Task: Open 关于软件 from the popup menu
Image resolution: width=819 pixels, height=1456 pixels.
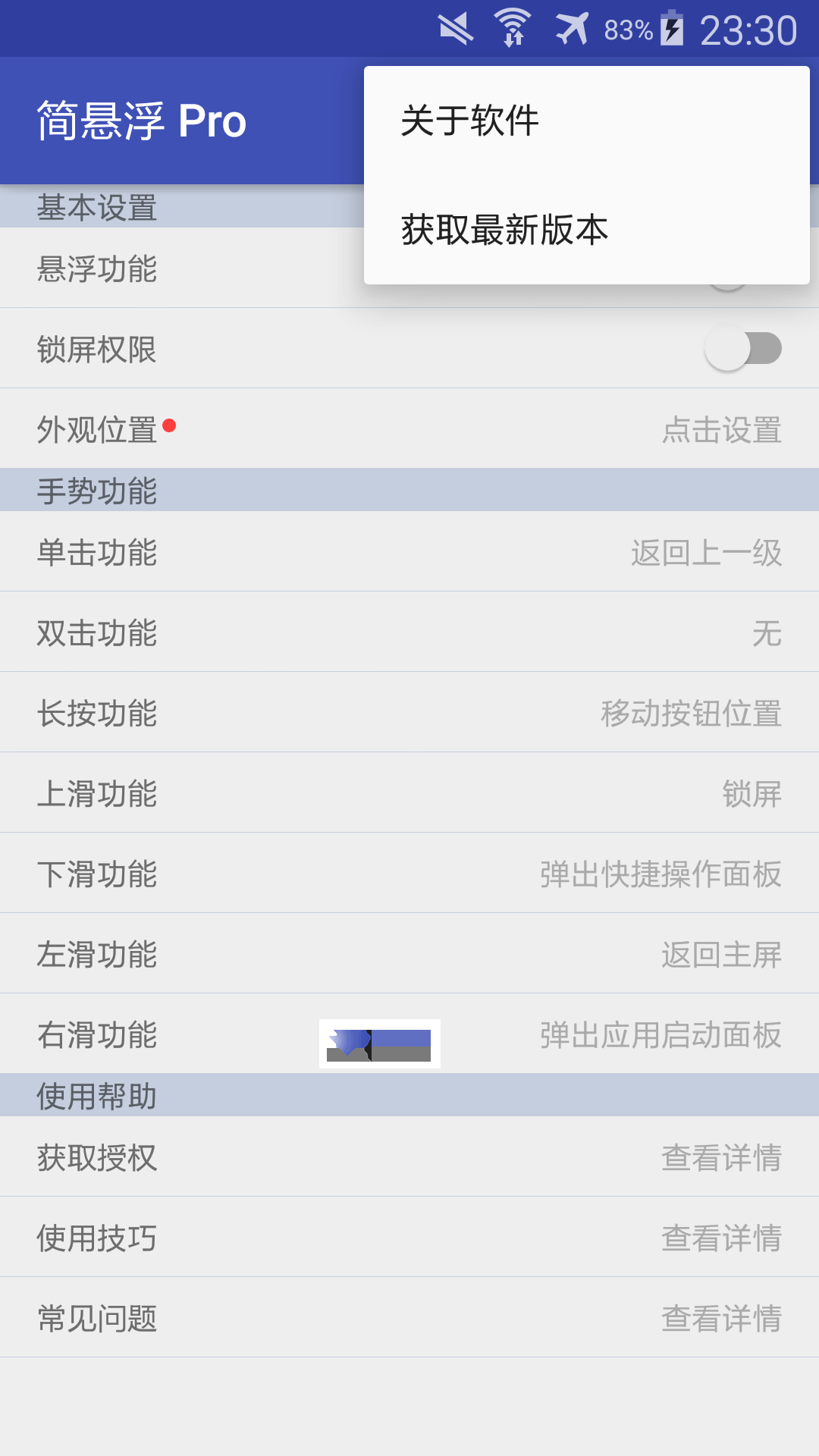Action: pyautogui.click(x=587, y=121)
